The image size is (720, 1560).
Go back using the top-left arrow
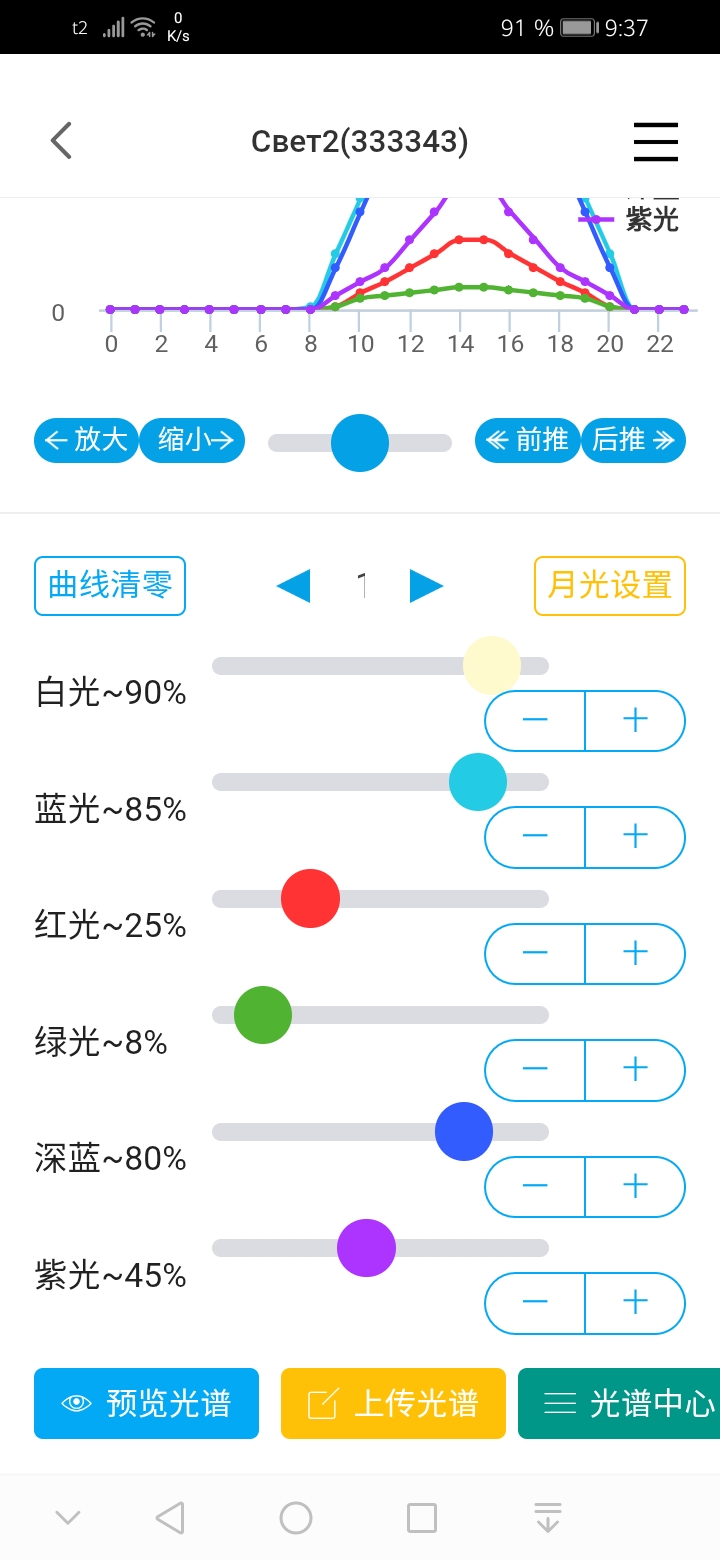coord(62,141)
